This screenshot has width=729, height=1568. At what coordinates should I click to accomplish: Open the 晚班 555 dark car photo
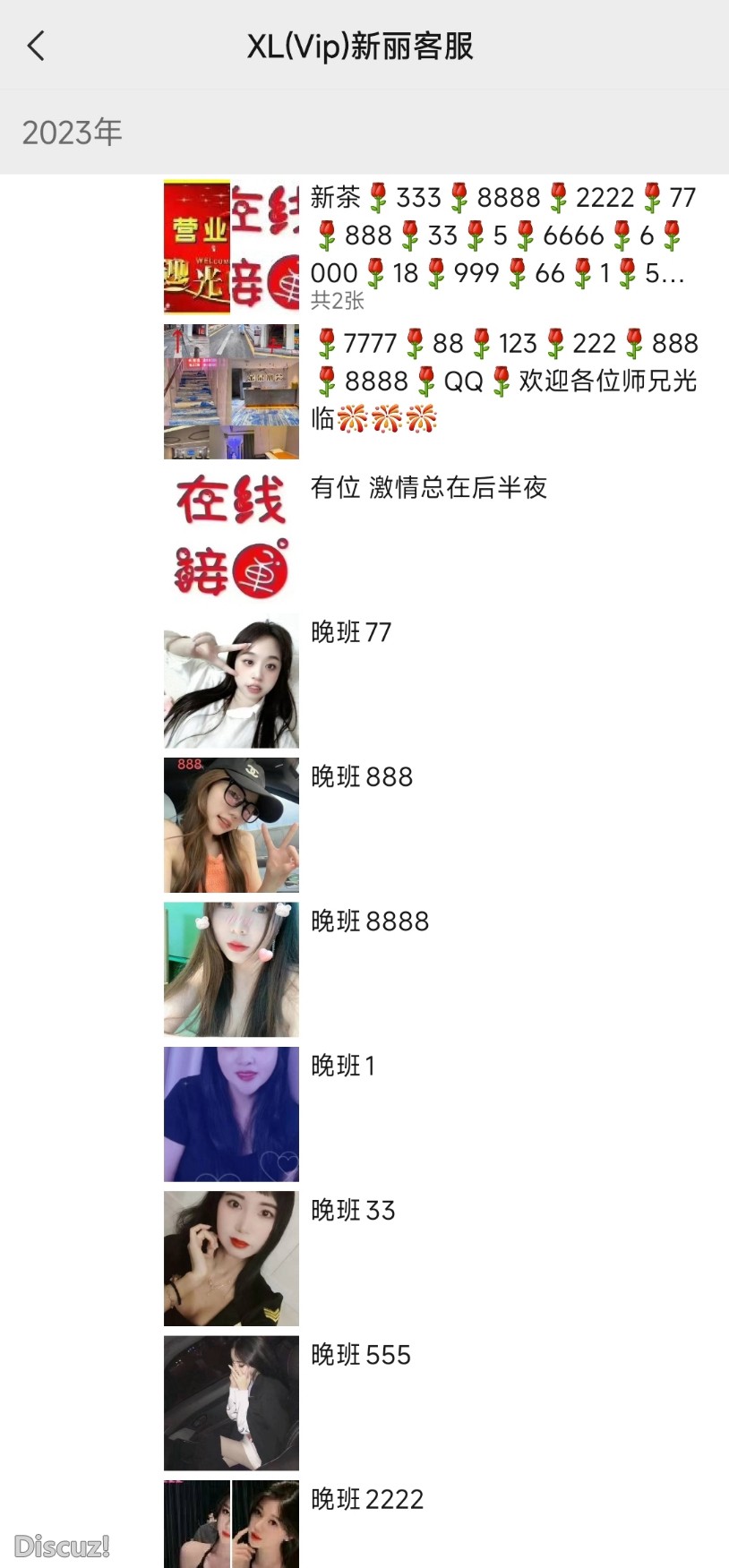coord(230,1403)
